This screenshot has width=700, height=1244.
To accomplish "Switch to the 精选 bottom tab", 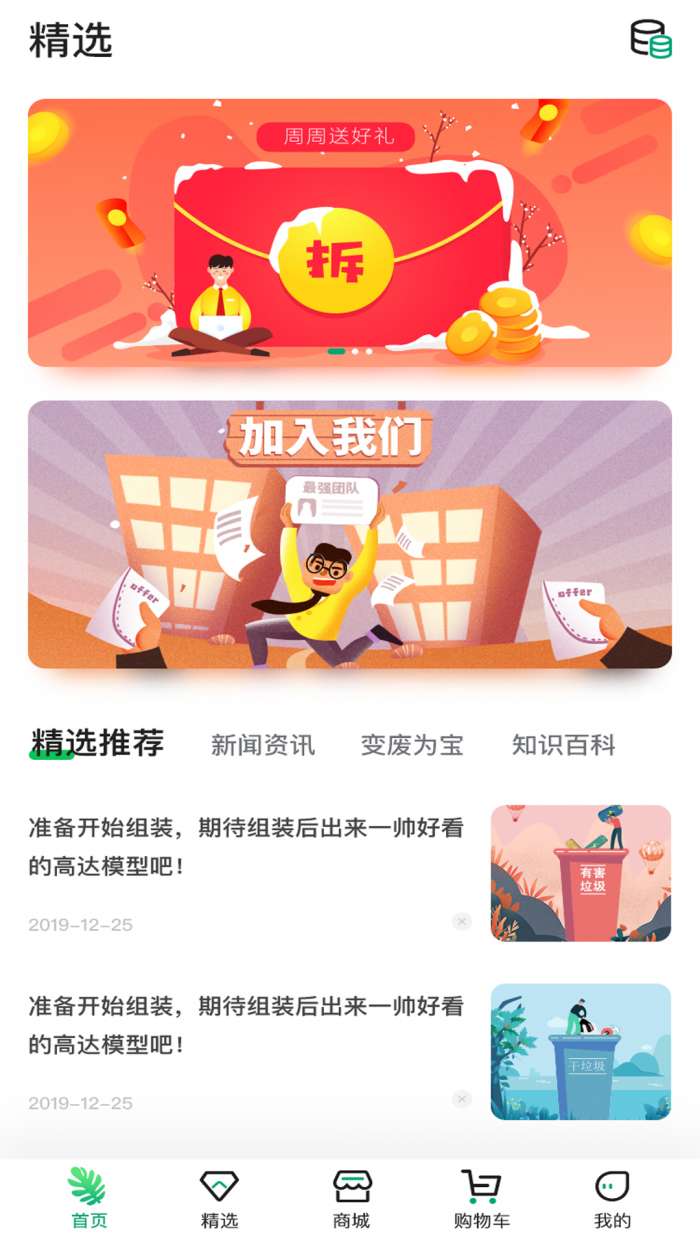I will 219,1199.
